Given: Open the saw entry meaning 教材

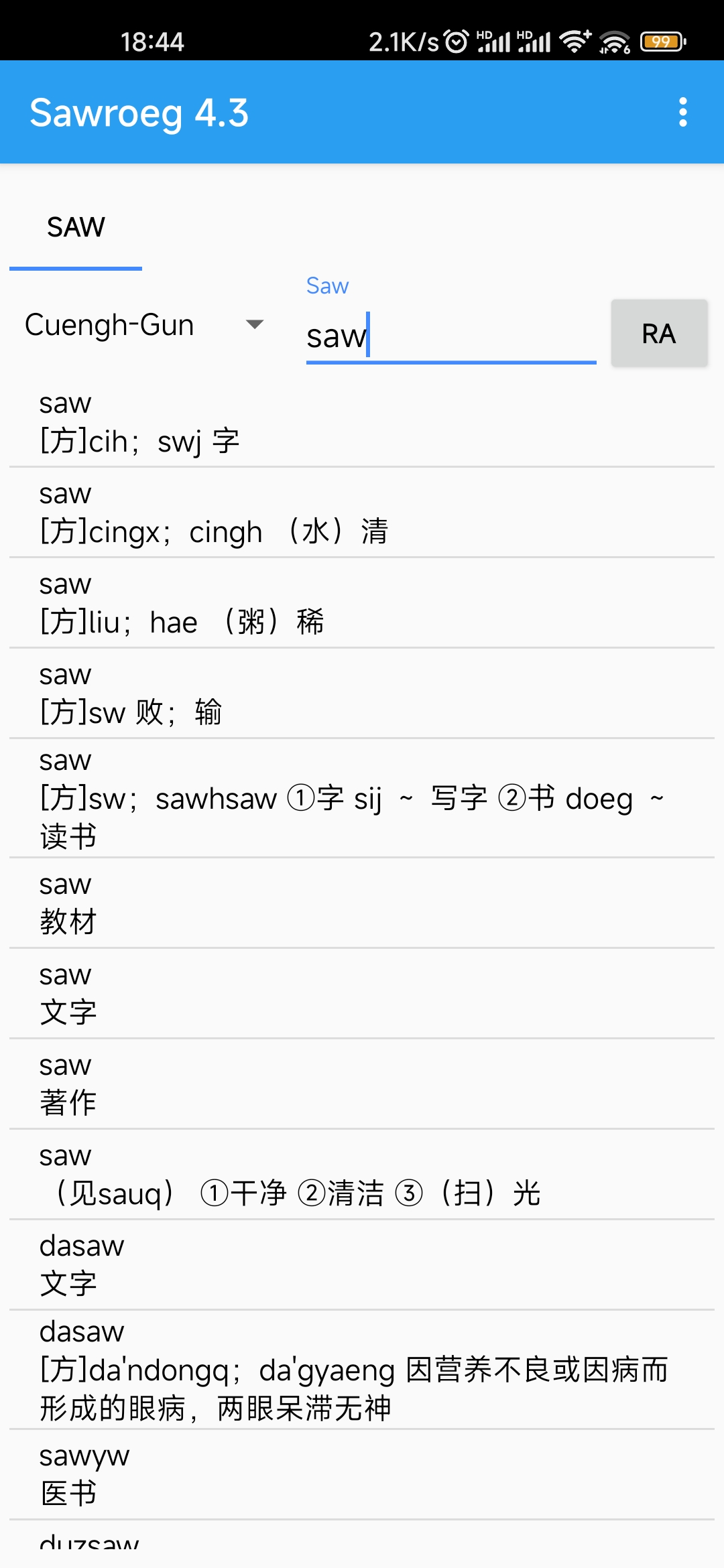Looking at the screenshot, I should (362, 903).
